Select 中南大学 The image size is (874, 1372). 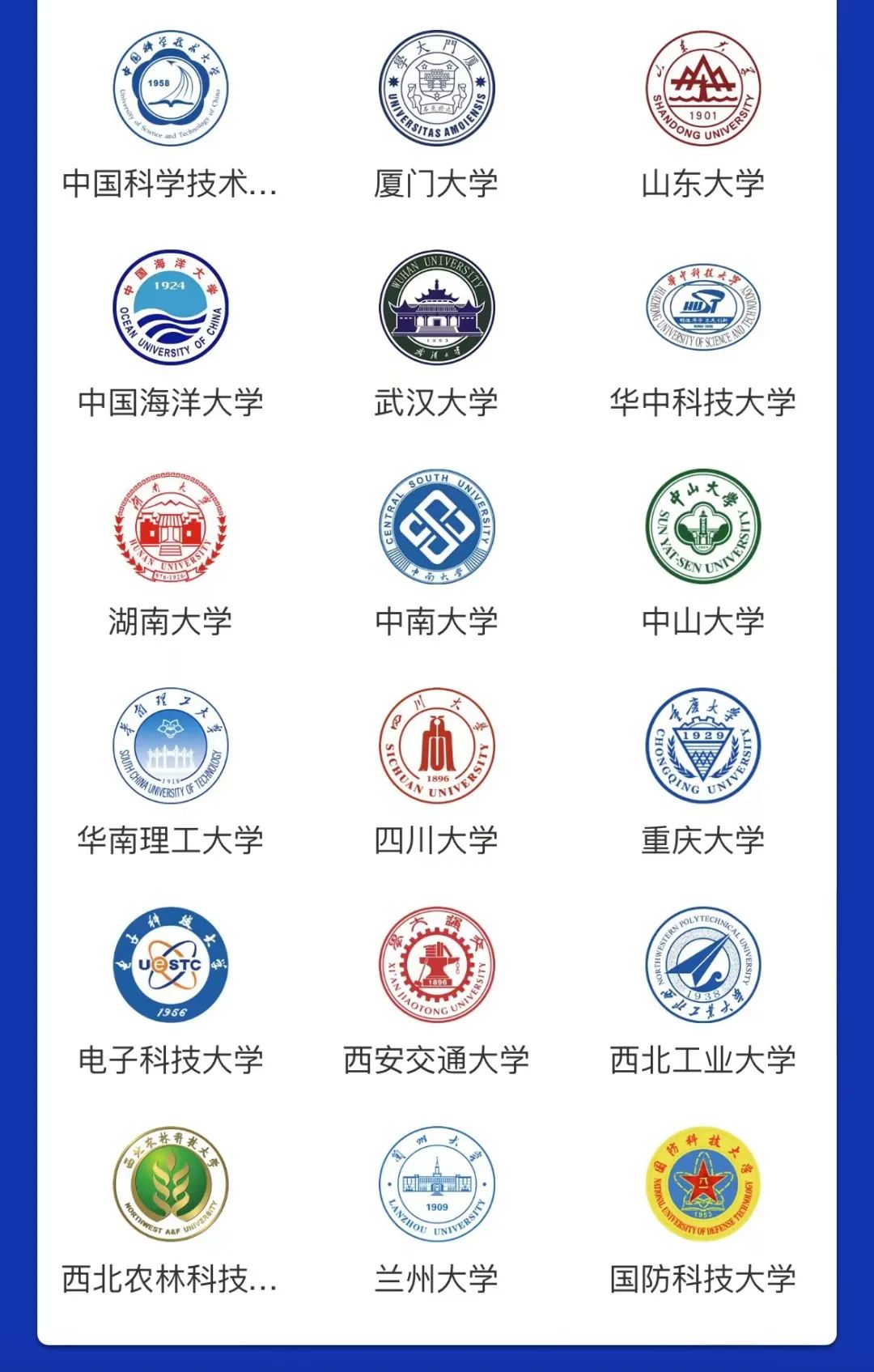[x=436, y=528]
